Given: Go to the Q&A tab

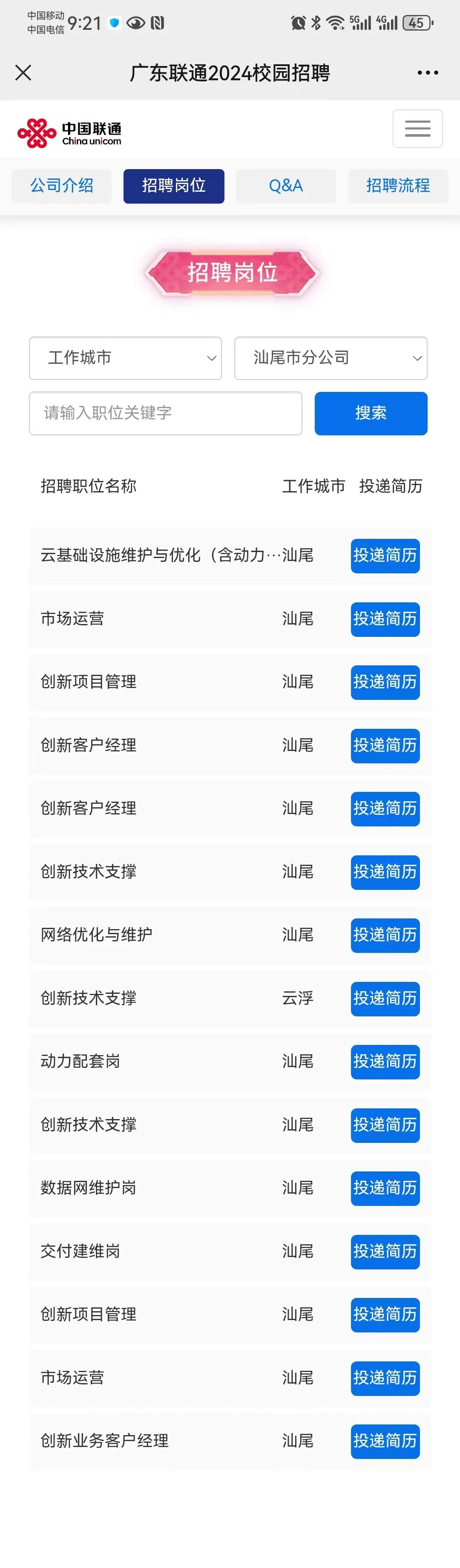Looking at the screenshot, I should pyautogui.click(x=286, y=186).
